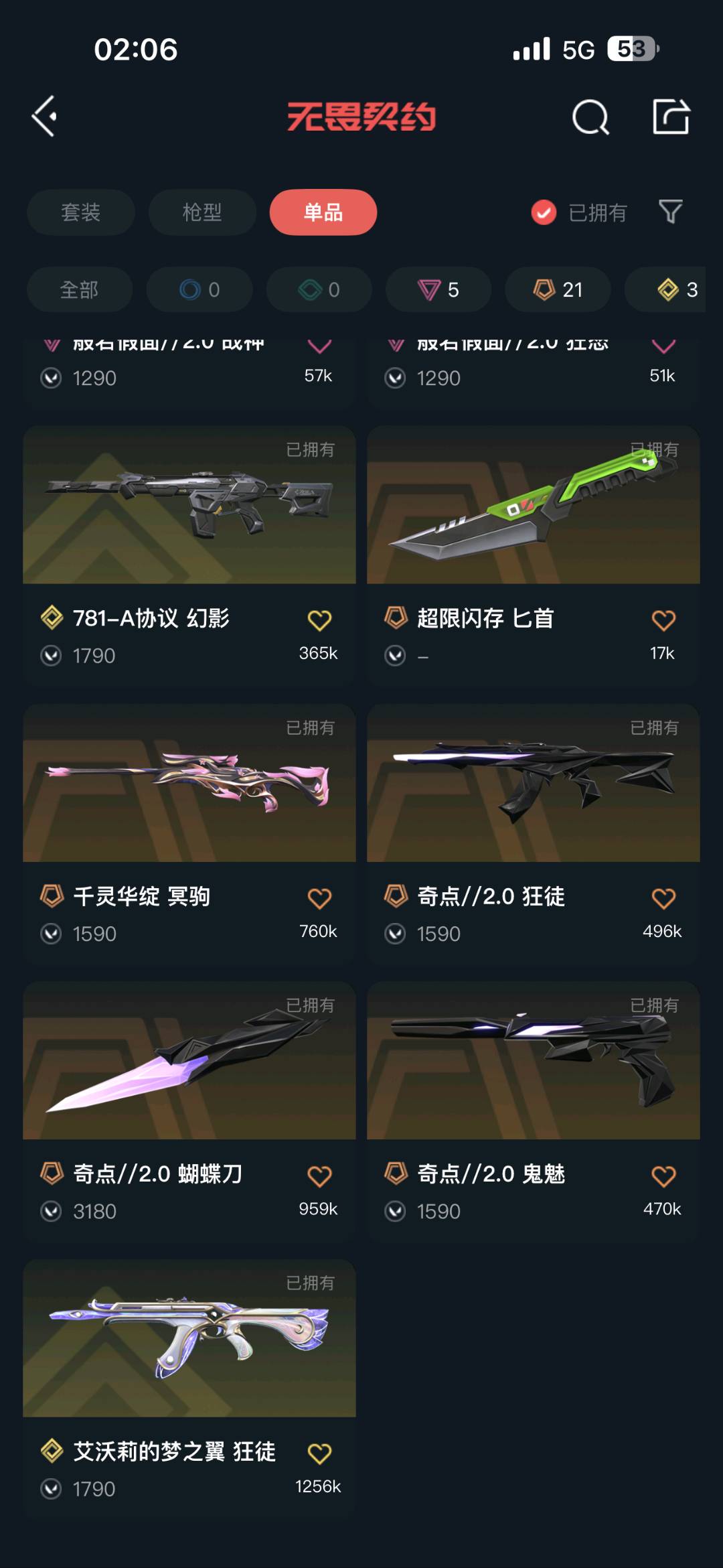Open the 奇点//2.0 鬼魅 skin card
This screenshot has width=723, height=1568.
pos(533,1078)
